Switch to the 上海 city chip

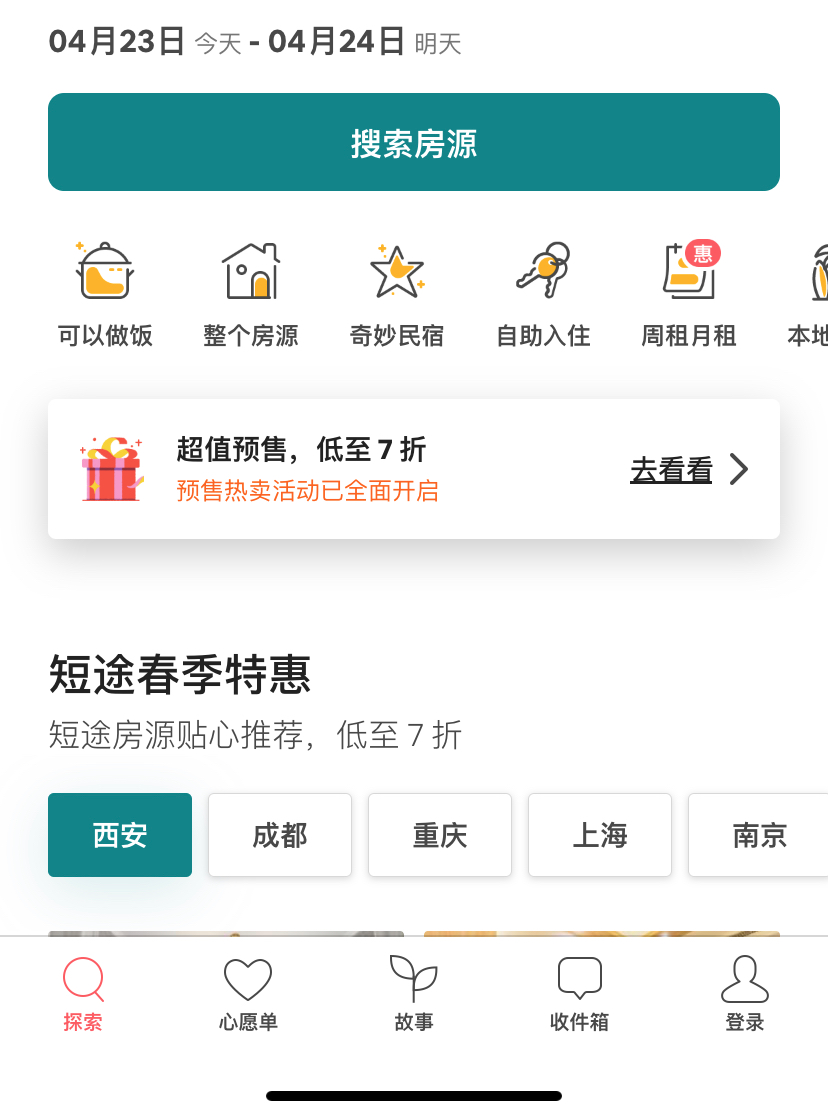[600, 835]
